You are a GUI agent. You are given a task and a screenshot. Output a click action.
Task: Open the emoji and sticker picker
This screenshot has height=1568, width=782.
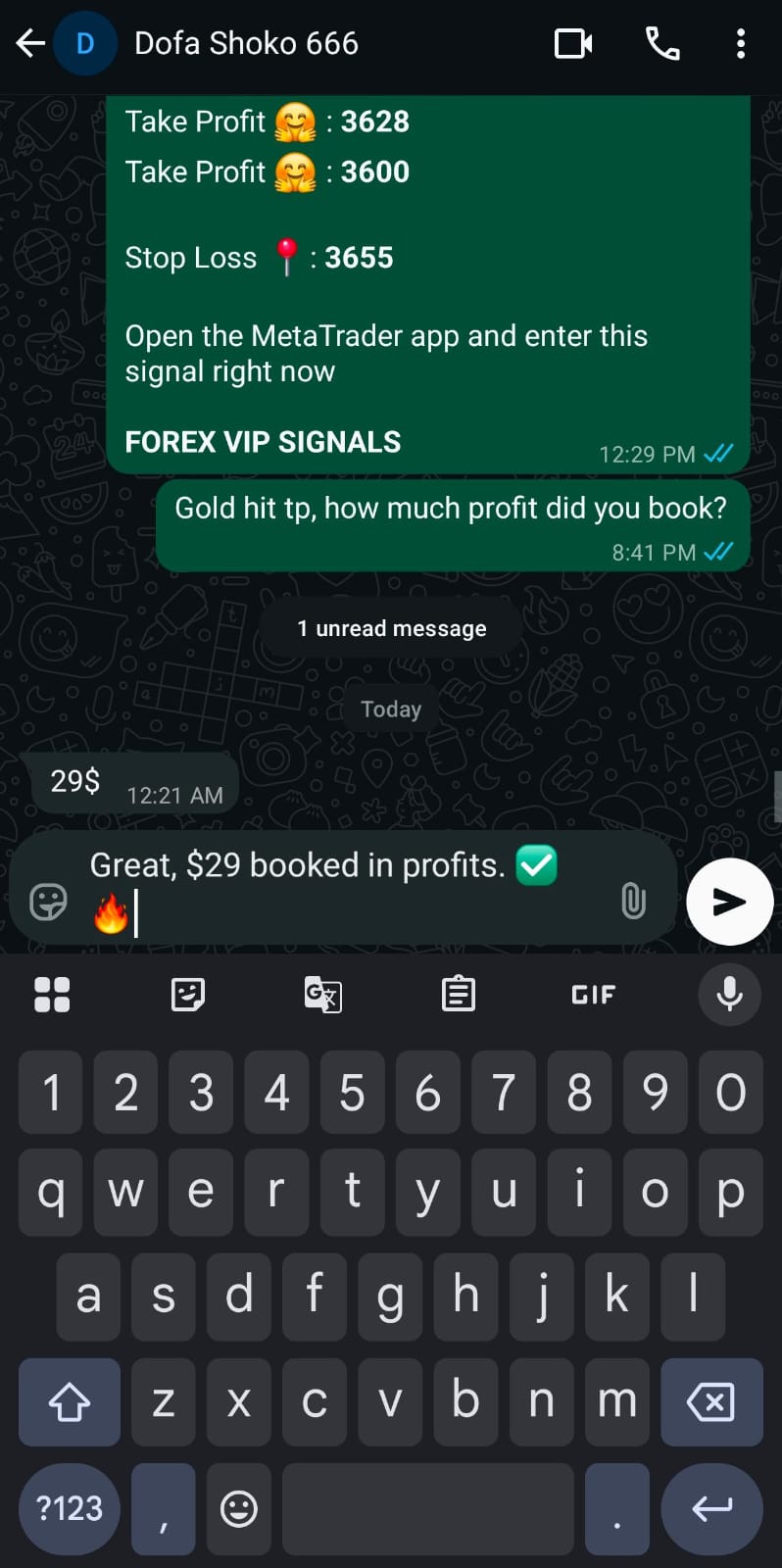[48, 902]
